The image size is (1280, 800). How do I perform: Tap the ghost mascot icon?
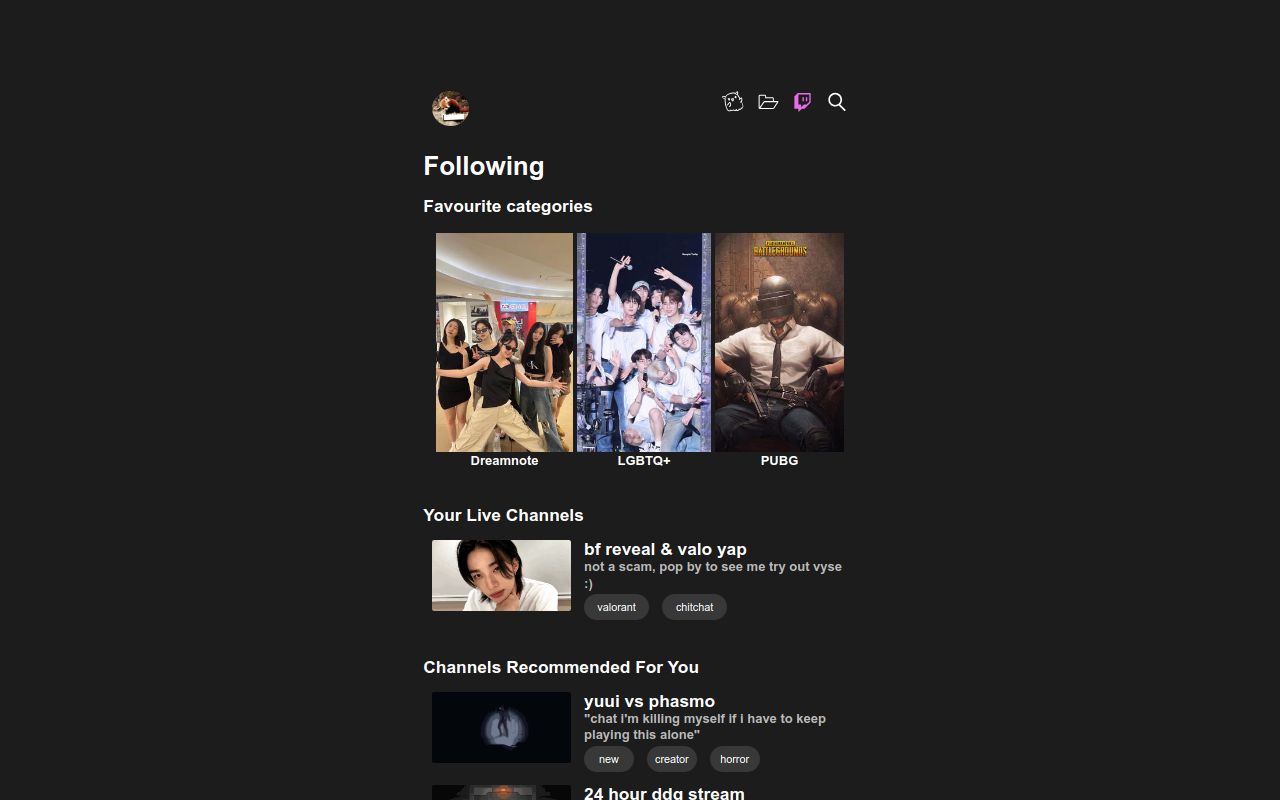(x=733, y=102)
